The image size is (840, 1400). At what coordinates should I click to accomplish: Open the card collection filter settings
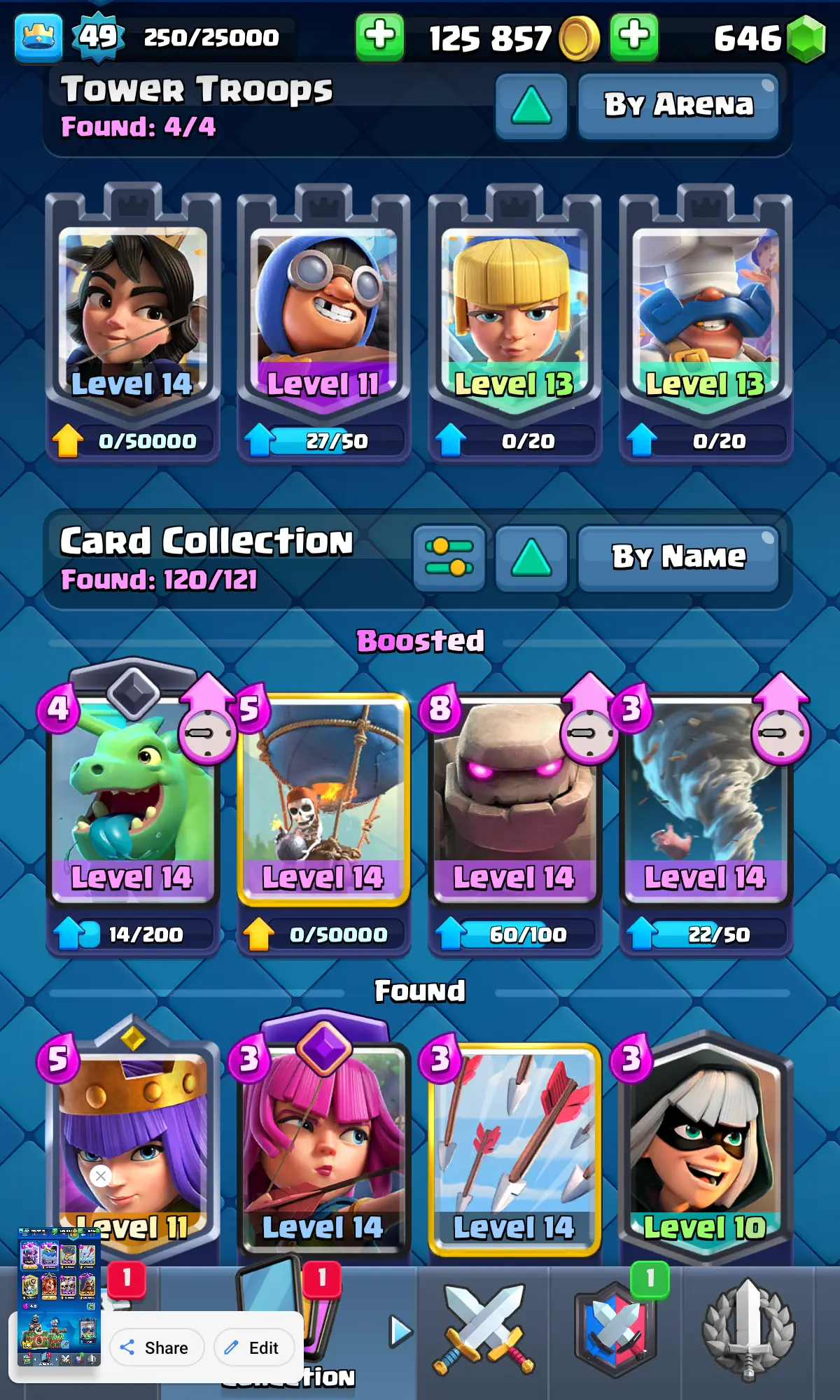coord(449,559)
